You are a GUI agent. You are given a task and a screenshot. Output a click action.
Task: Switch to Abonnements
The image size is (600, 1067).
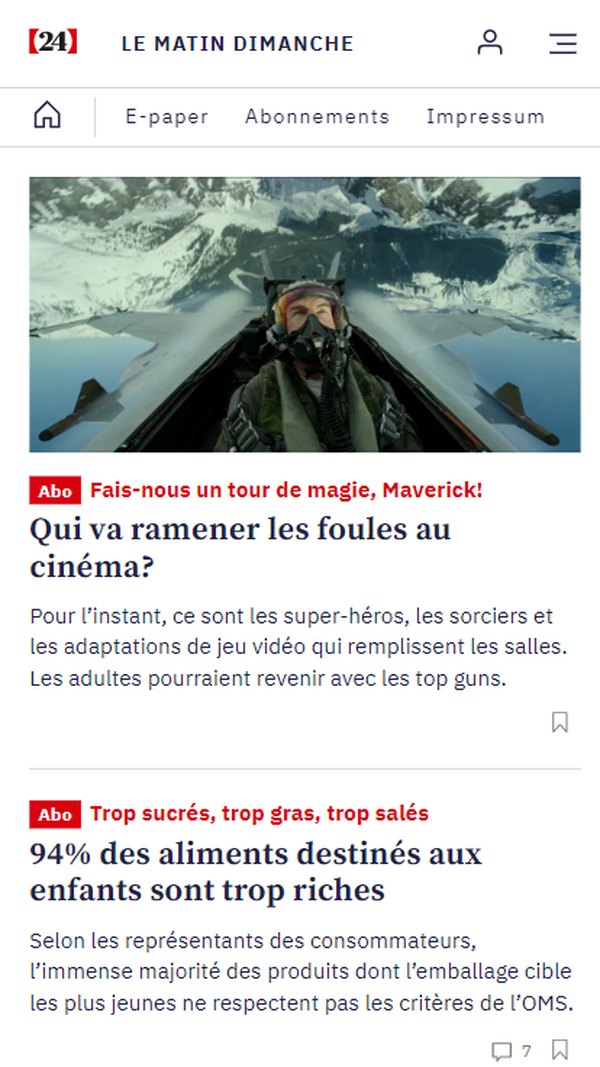tap(317, 116)
